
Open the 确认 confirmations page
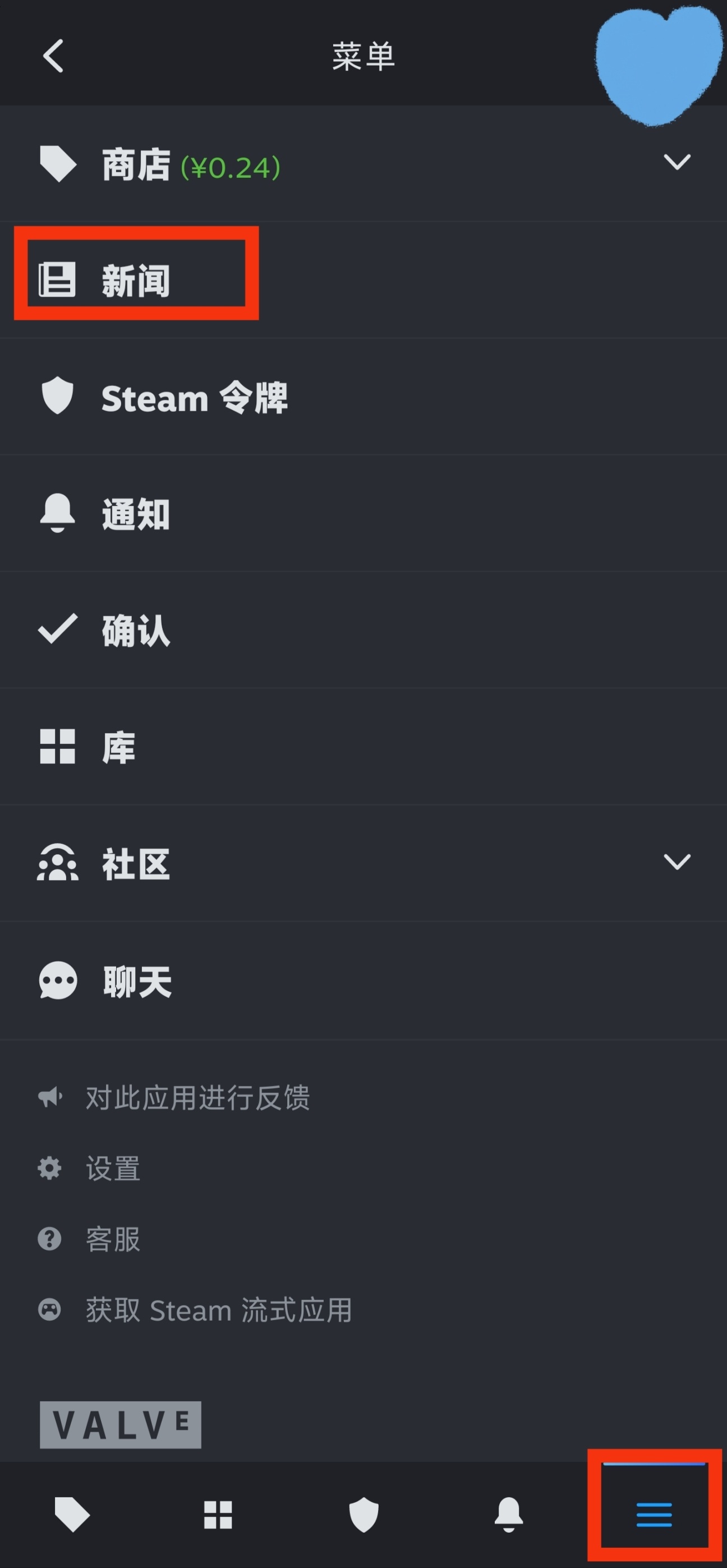click(135, 631)
